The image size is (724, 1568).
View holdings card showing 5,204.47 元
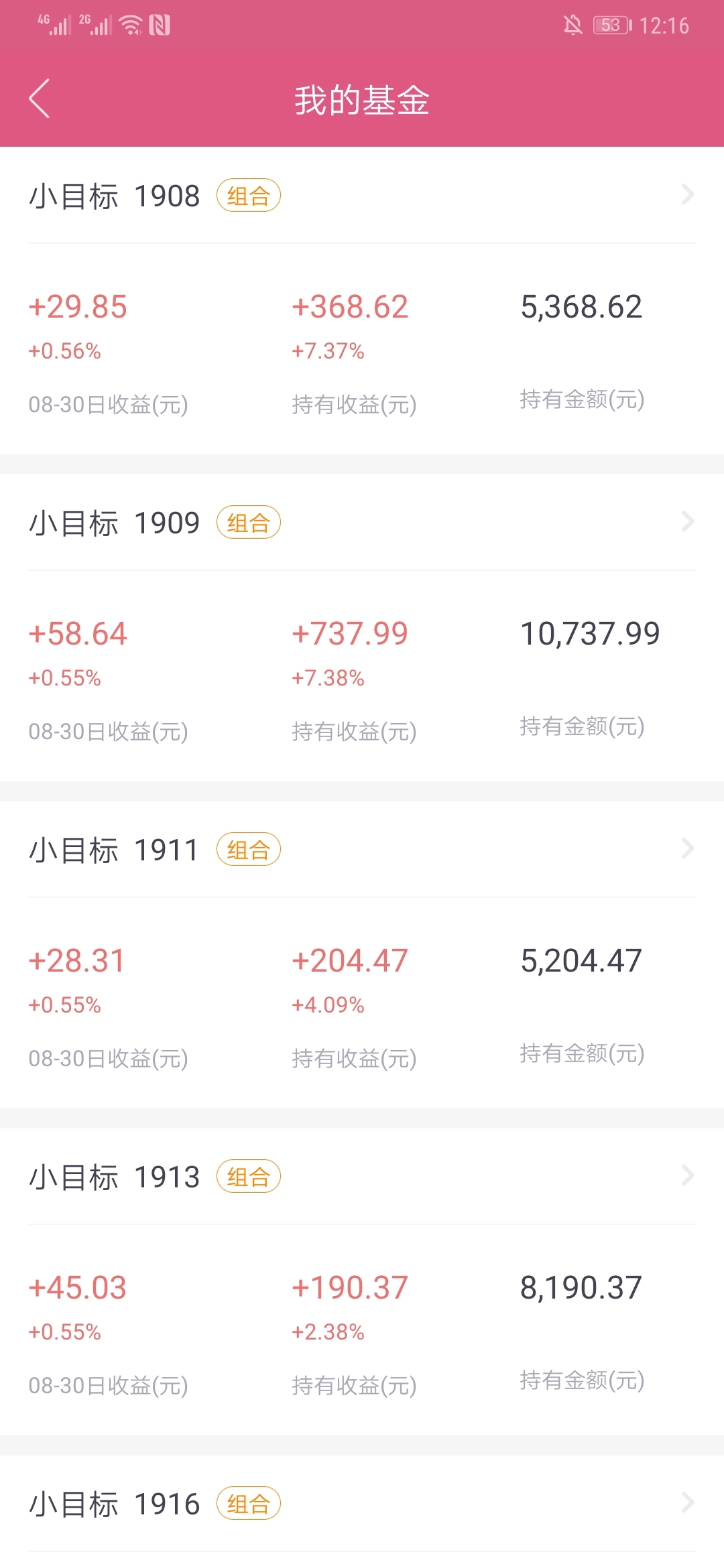coord(362,1003)
